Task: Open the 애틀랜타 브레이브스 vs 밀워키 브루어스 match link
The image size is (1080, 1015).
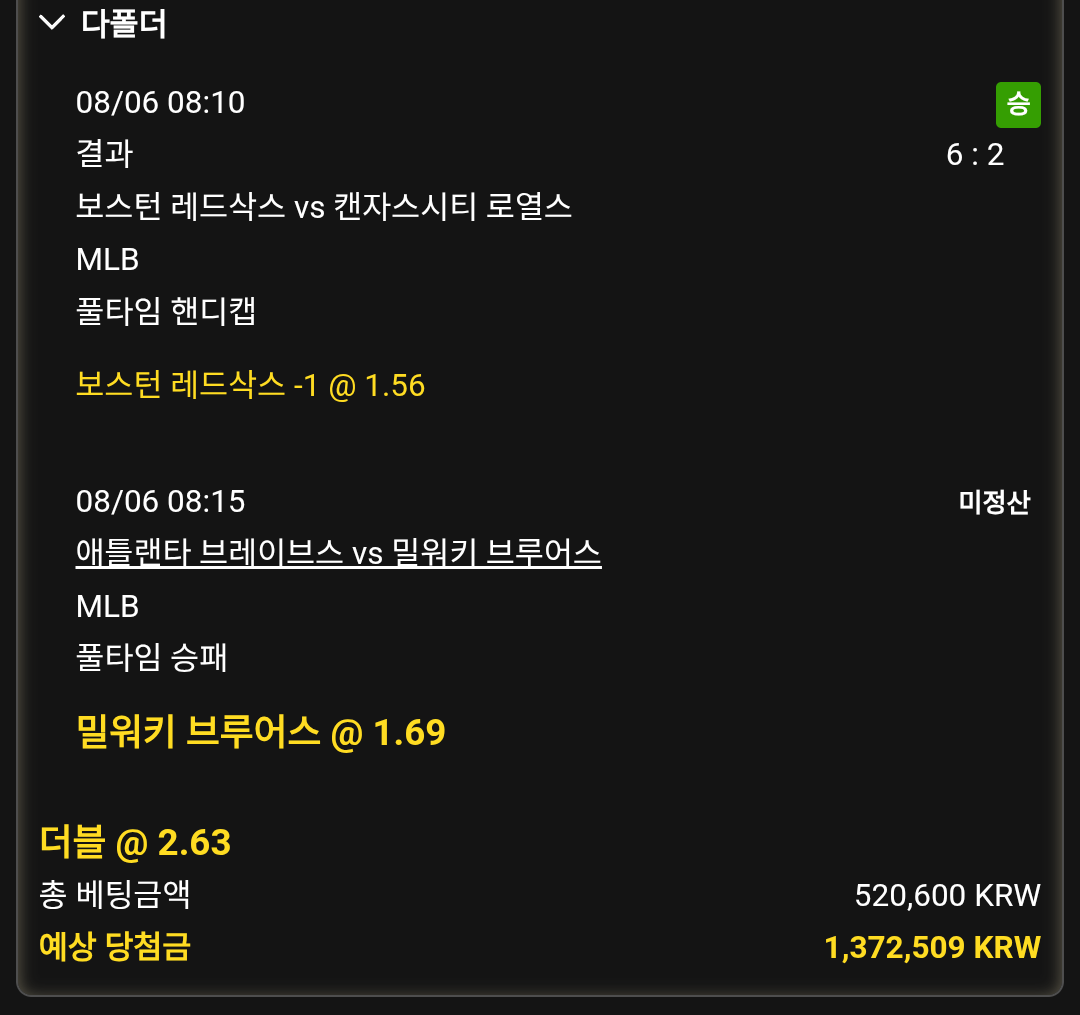Action: tap(338, 552)
